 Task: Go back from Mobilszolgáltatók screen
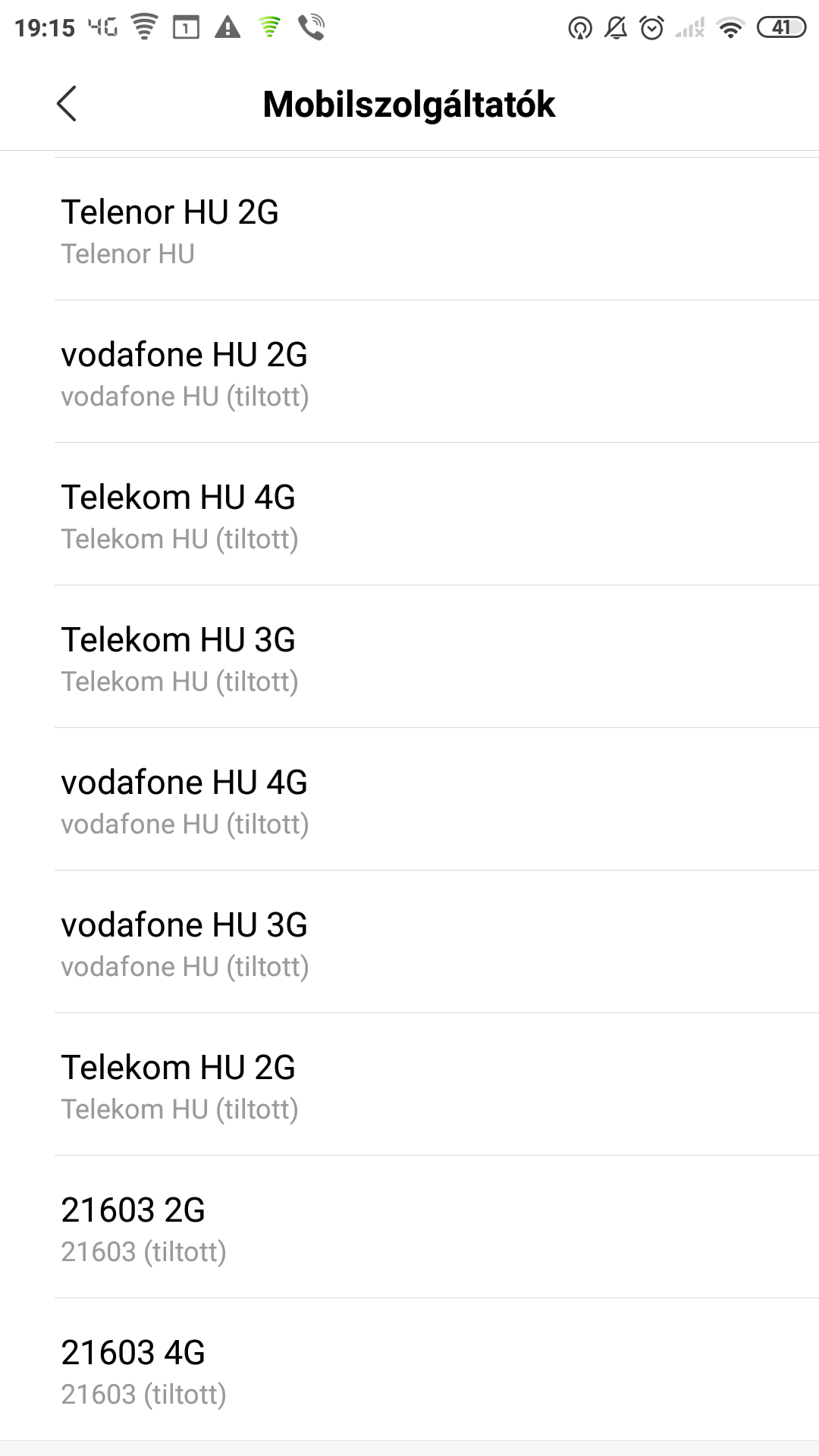[x=67, y=104]
